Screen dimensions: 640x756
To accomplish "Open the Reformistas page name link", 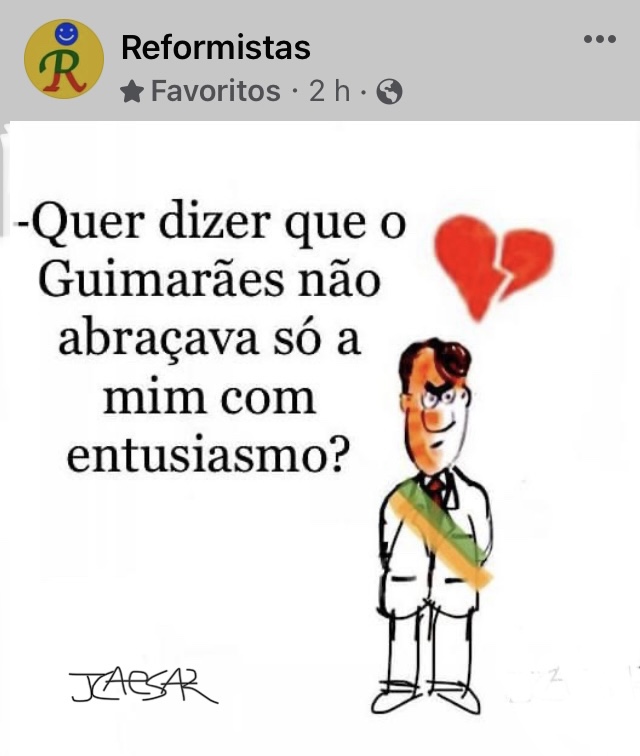I will click(x=215, y=47).
